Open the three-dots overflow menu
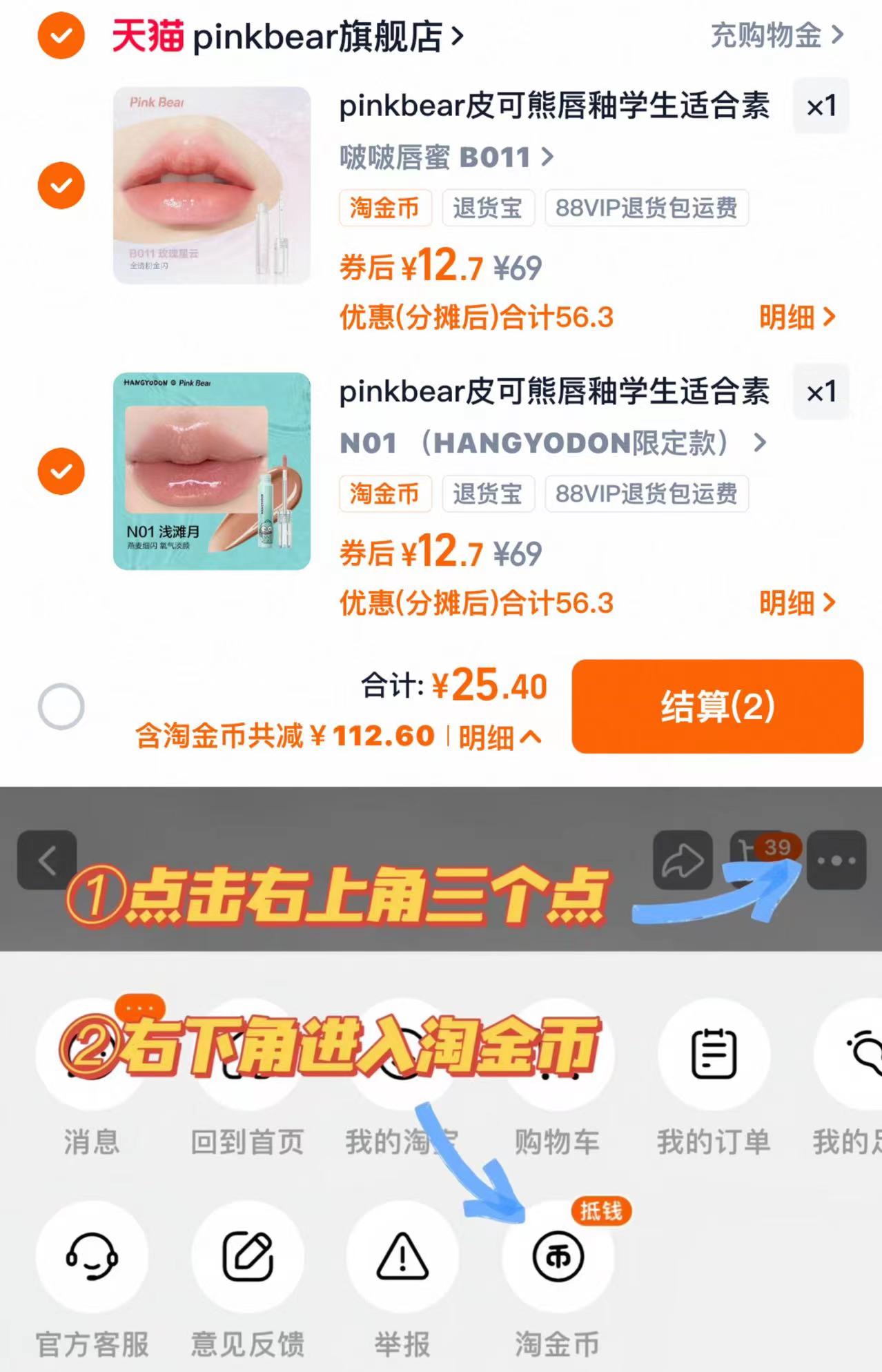 (x=836, y=860)
